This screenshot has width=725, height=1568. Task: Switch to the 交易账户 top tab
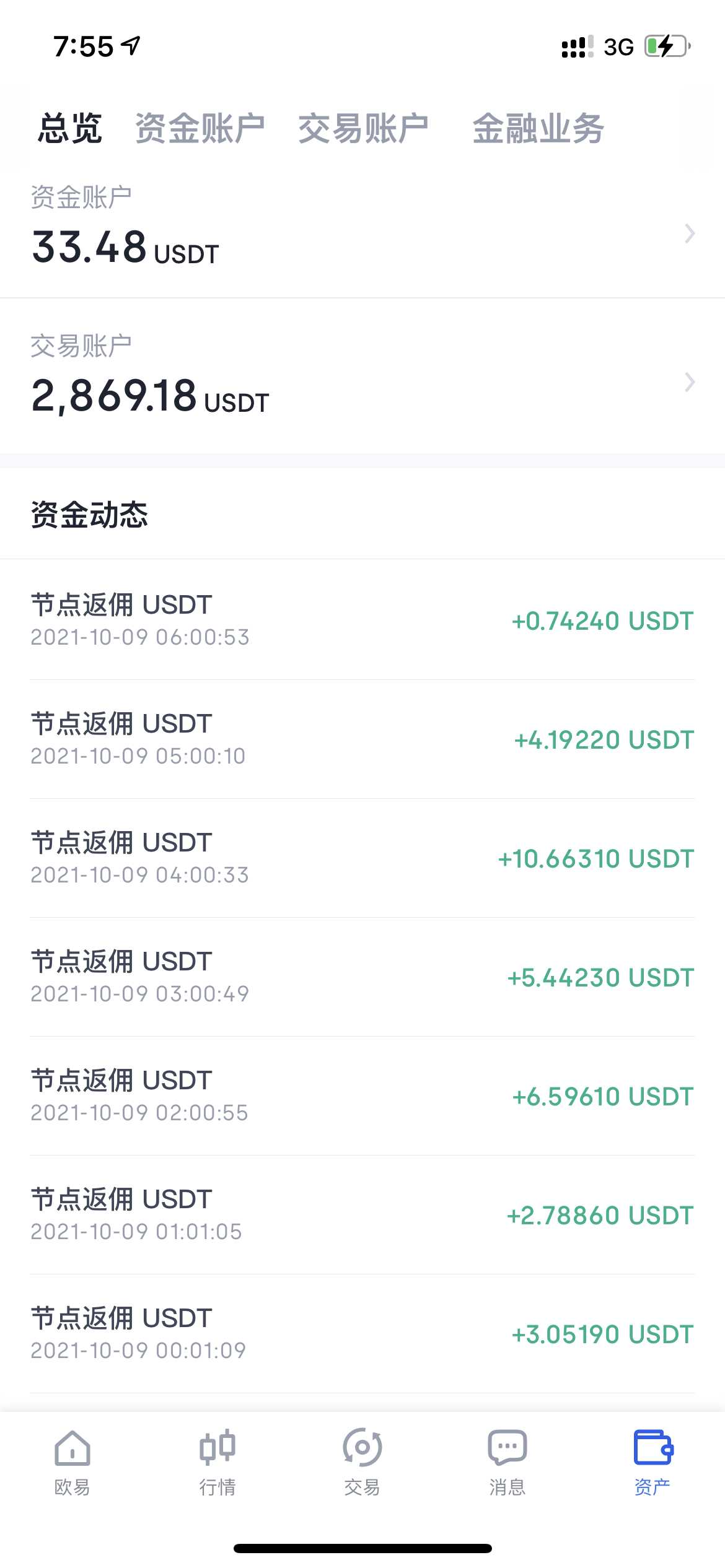[x=363, y=129]
